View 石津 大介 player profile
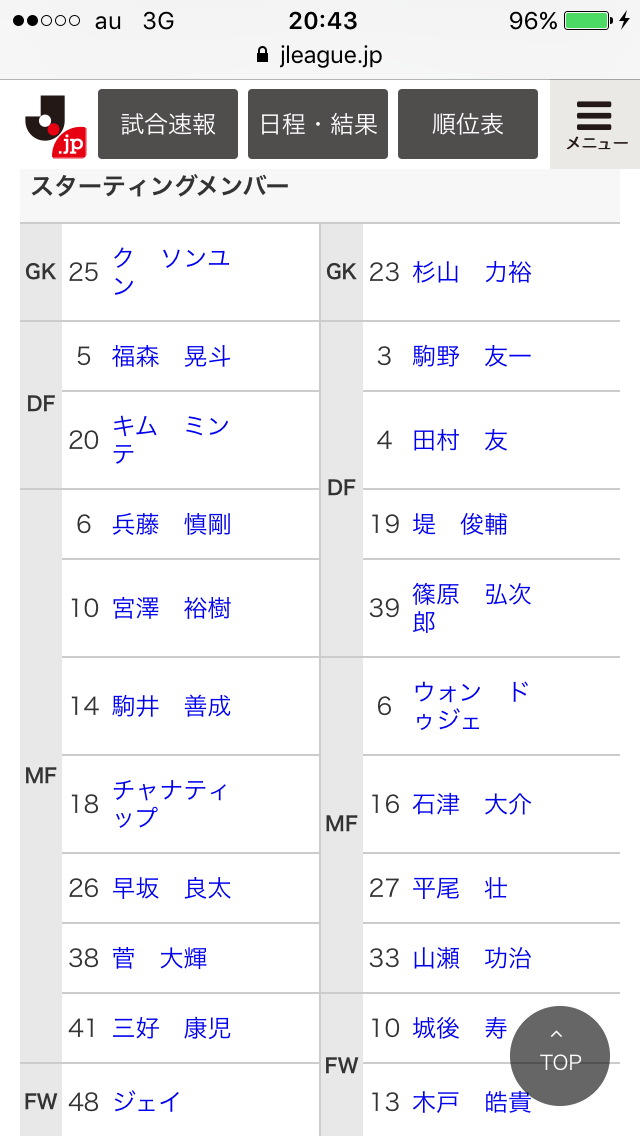This screenshot has height=1136, width=640. tap(471, 804)
